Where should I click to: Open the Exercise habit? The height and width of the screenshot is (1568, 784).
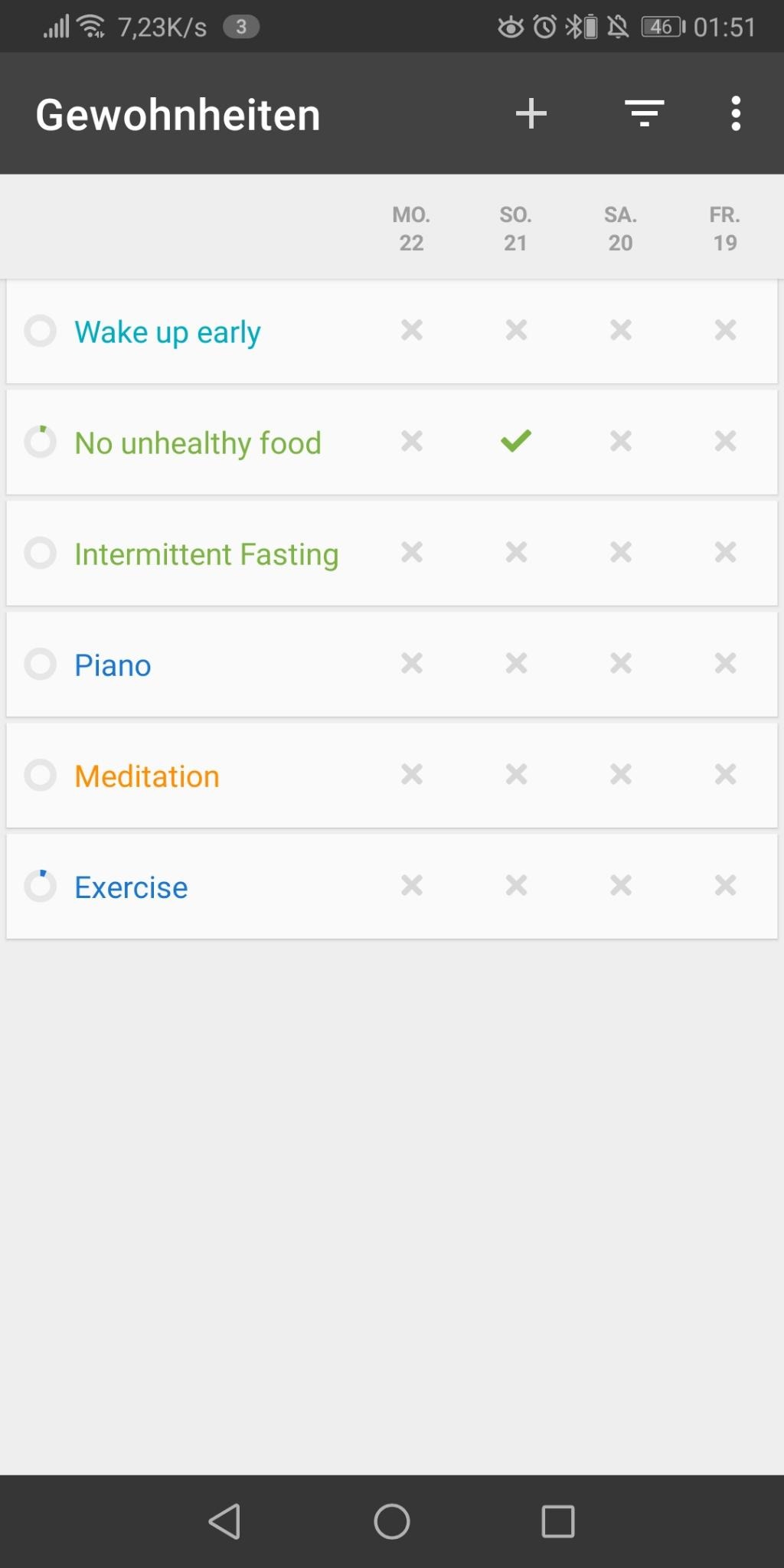pos(131,887)
